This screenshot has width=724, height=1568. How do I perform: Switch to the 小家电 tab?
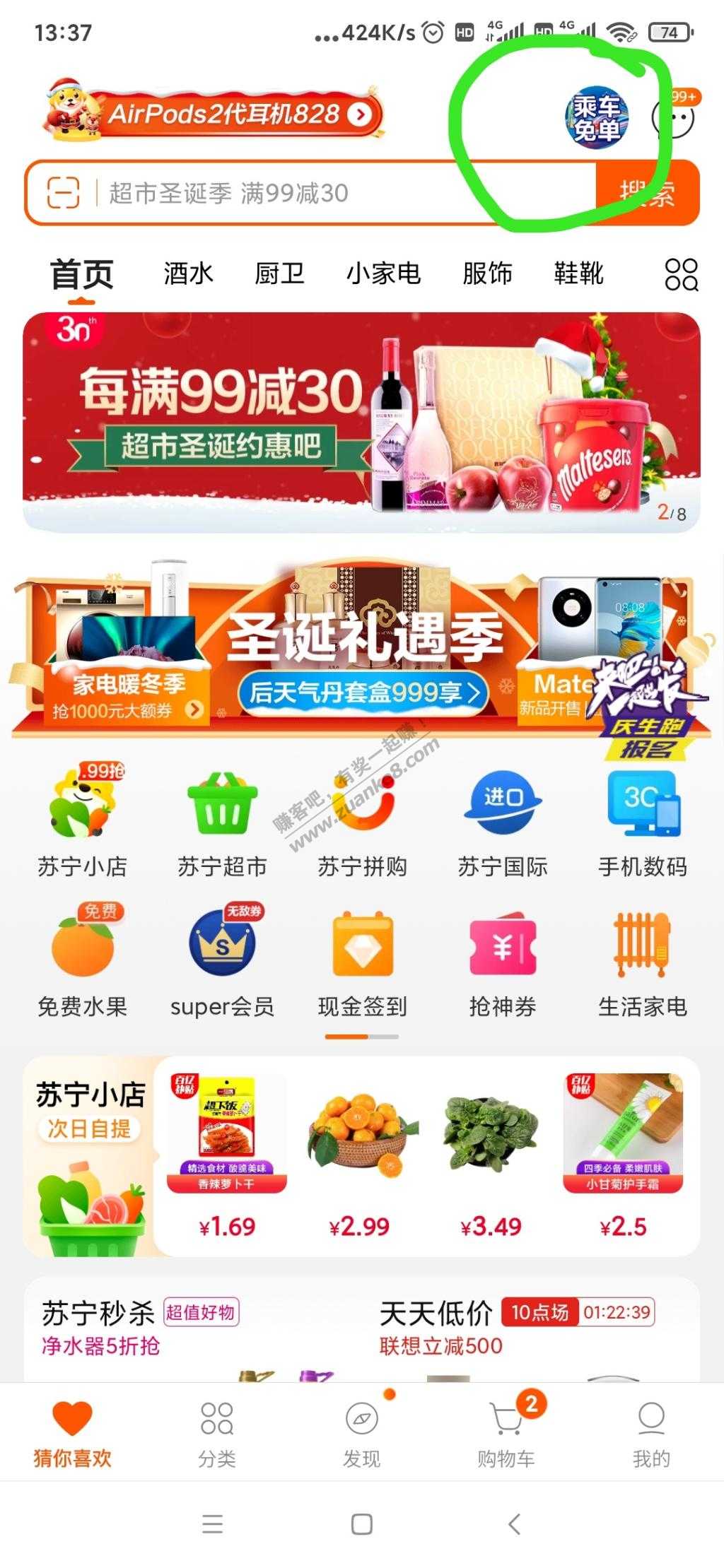pos(383,273)
